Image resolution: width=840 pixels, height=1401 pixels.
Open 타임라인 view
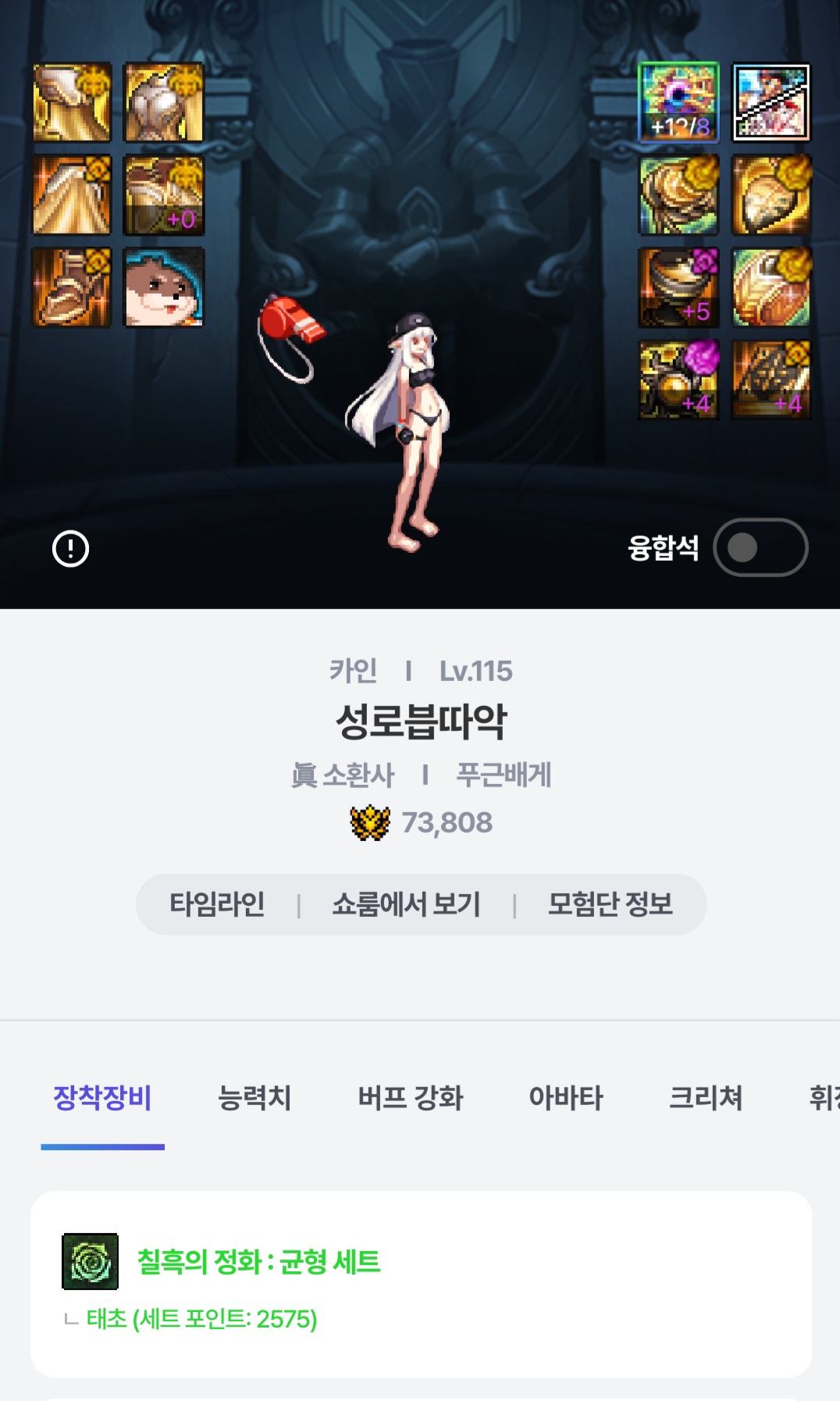click(217, 904)
